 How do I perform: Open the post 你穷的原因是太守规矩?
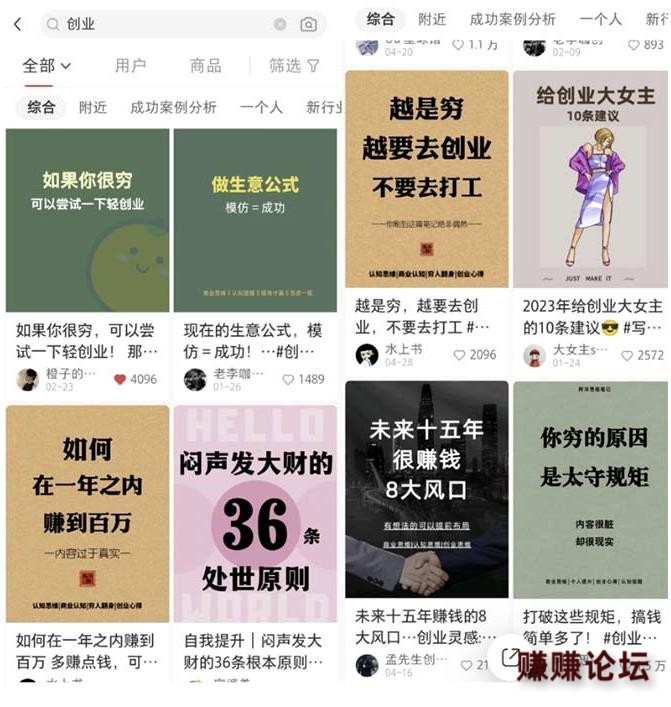(x=590, y=490)
